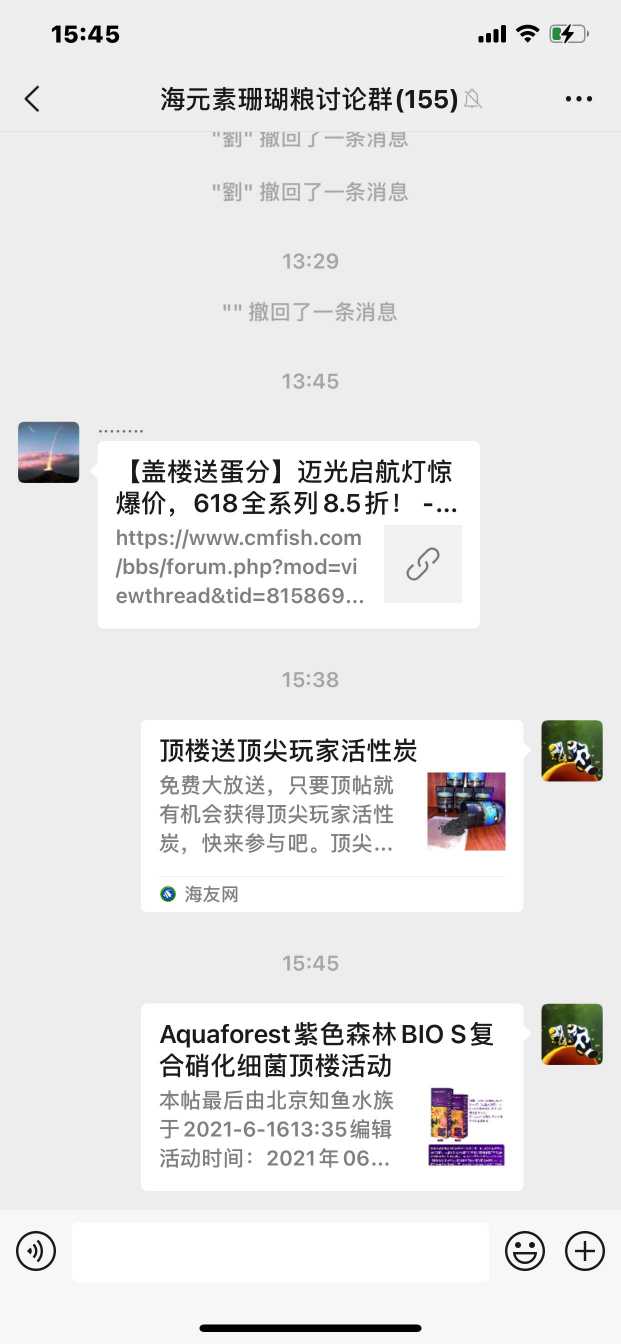Switch to voice message input
621x1344 pixels.
[x=36, y=1251]
